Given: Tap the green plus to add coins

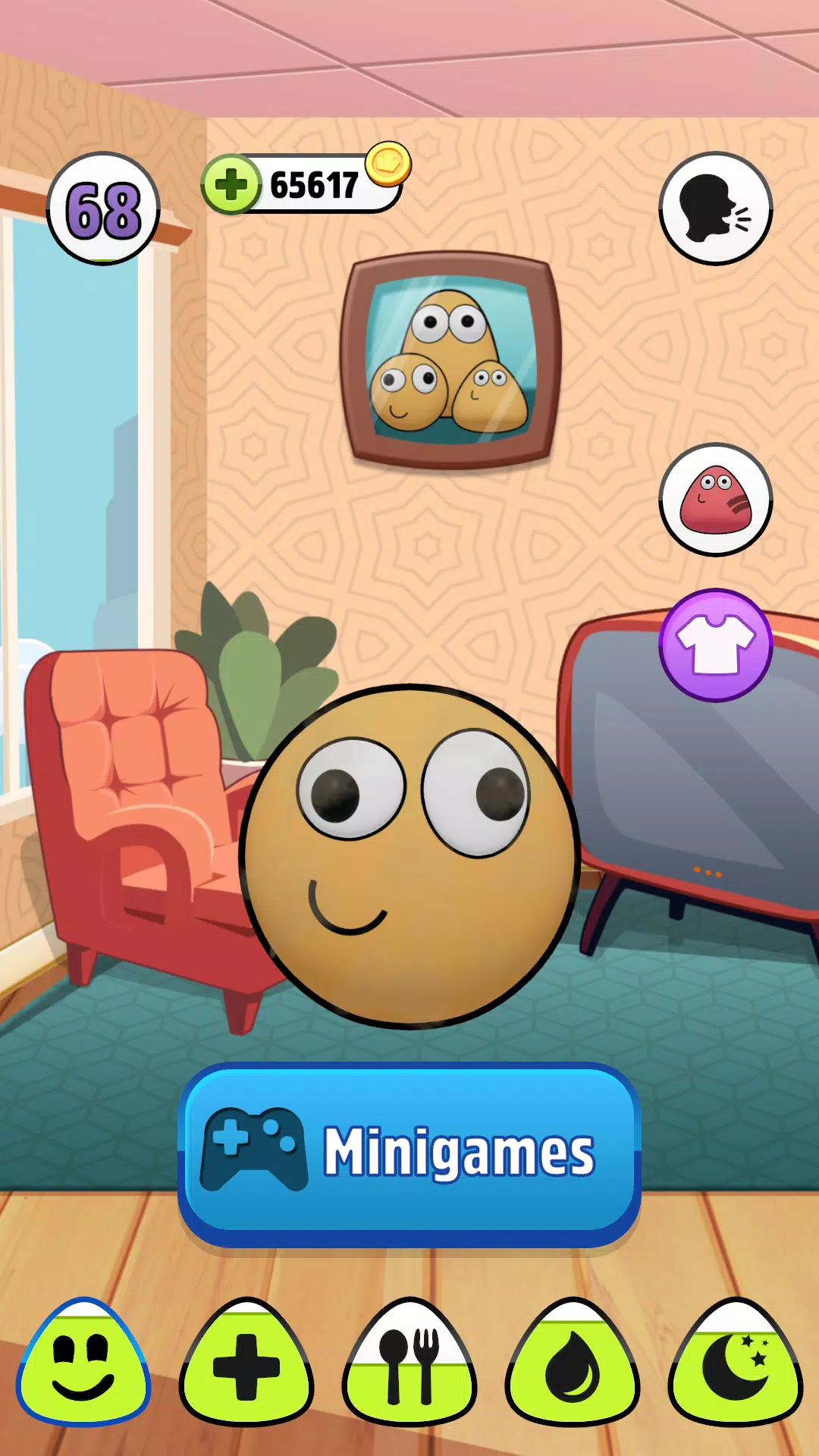Looking at the screenshot, I should tap(231, 185).
